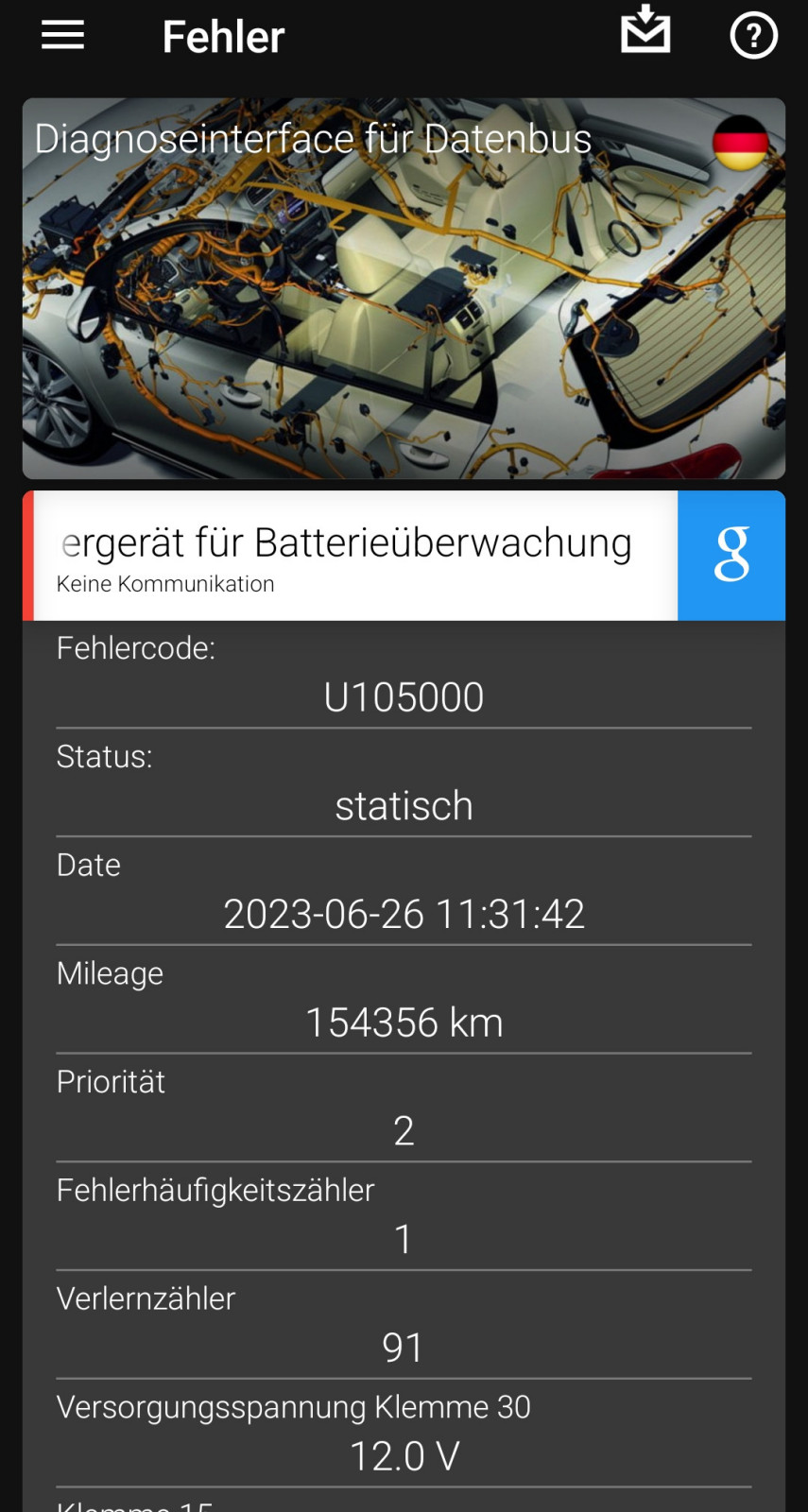
Task: Tap the Verlernzähler value 91
Action: coord(404,1347)
